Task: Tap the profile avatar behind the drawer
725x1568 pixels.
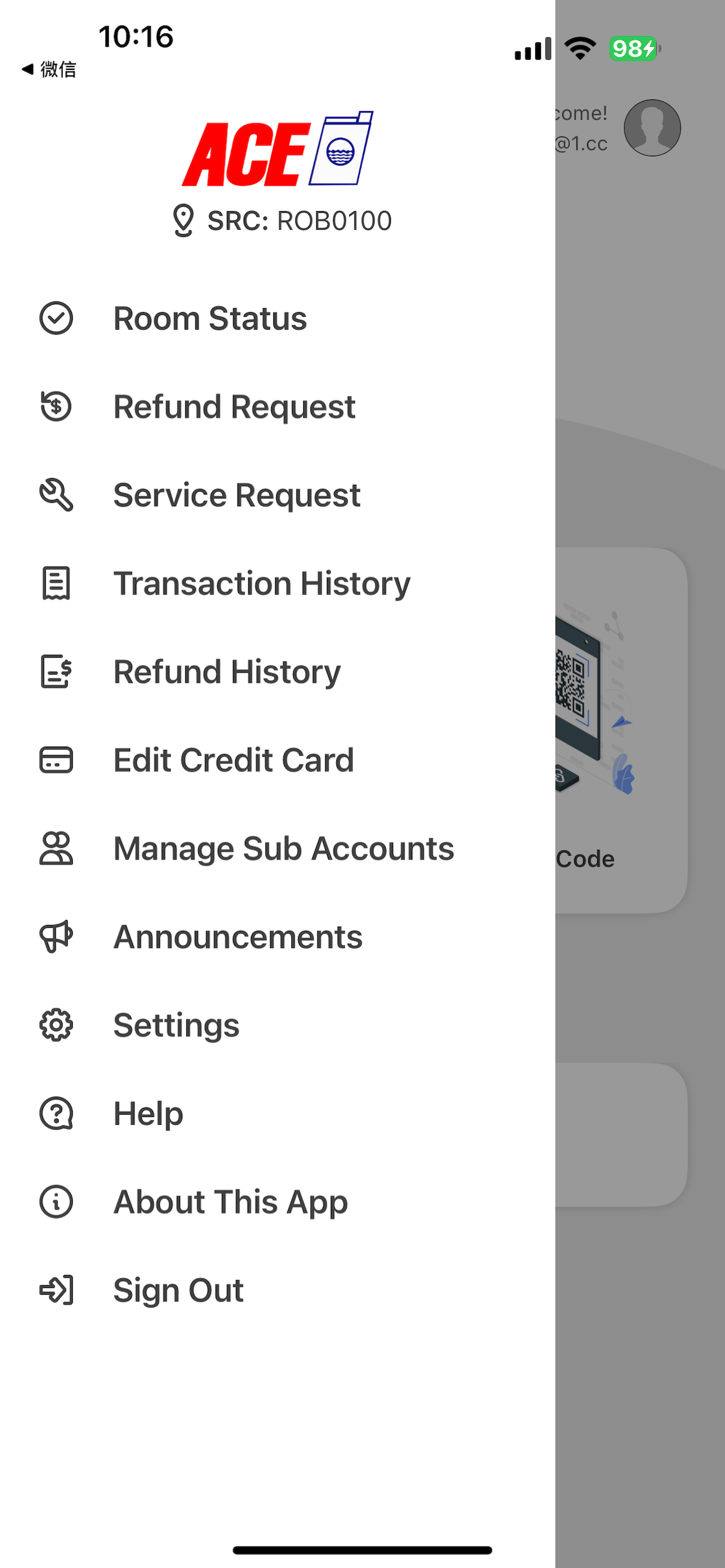Action: pyautogui.click(x=652, y=128)
